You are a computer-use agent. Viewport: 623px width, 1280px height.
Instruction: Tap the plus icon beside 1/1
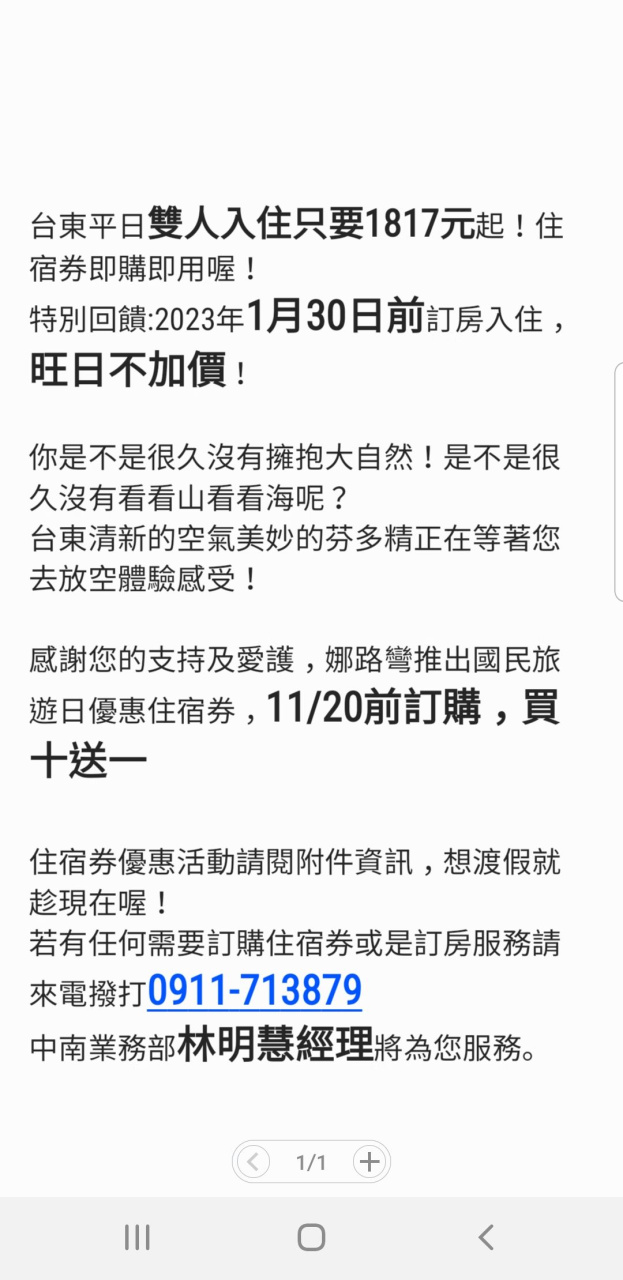[369, 1162]
